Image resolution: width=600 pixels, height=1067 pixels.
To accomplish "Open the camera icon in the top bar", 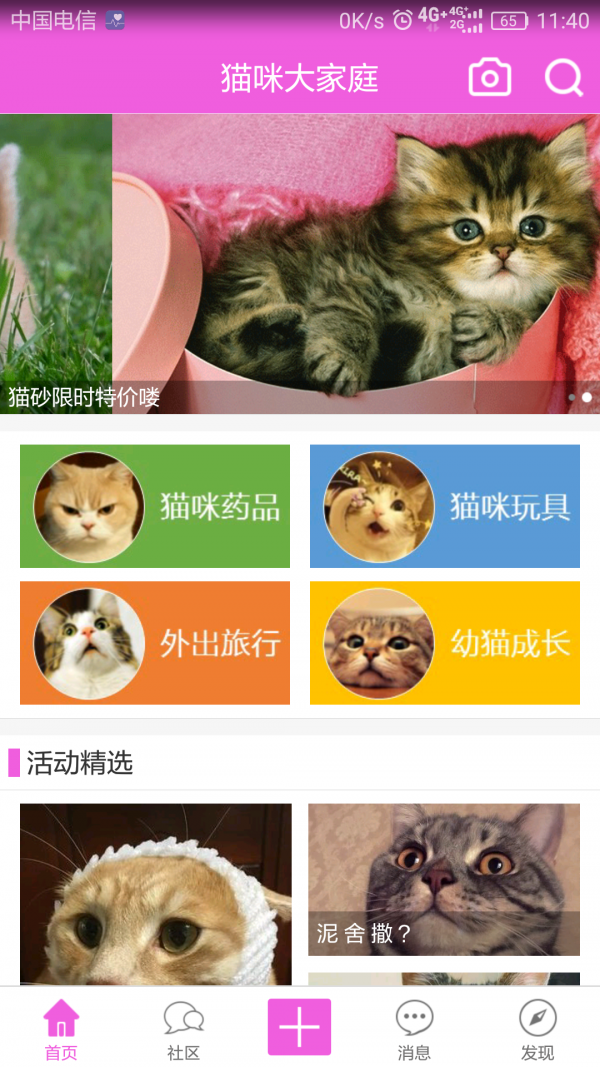I will (490, 78).
